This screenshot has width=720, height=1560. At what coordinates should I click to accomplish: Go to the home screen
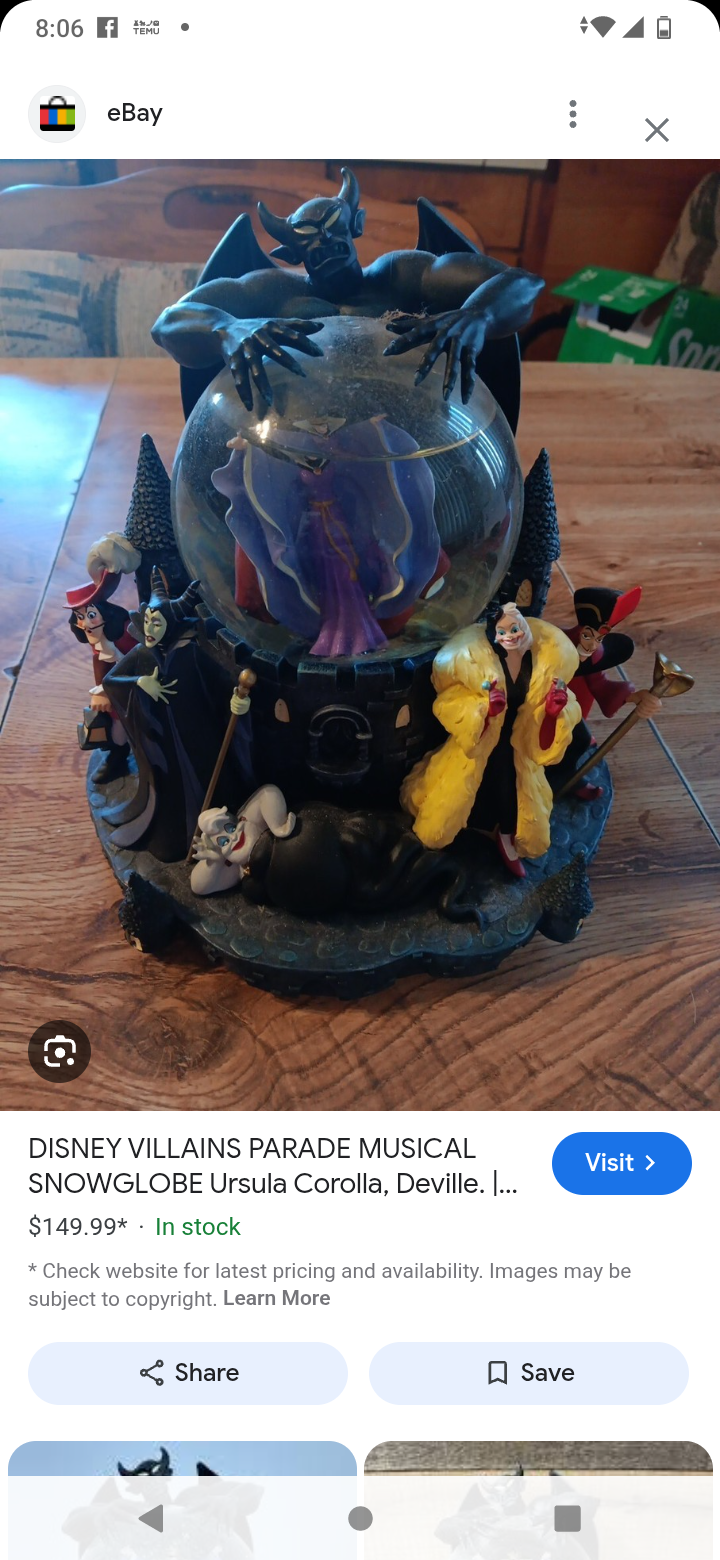[360, 1519]
